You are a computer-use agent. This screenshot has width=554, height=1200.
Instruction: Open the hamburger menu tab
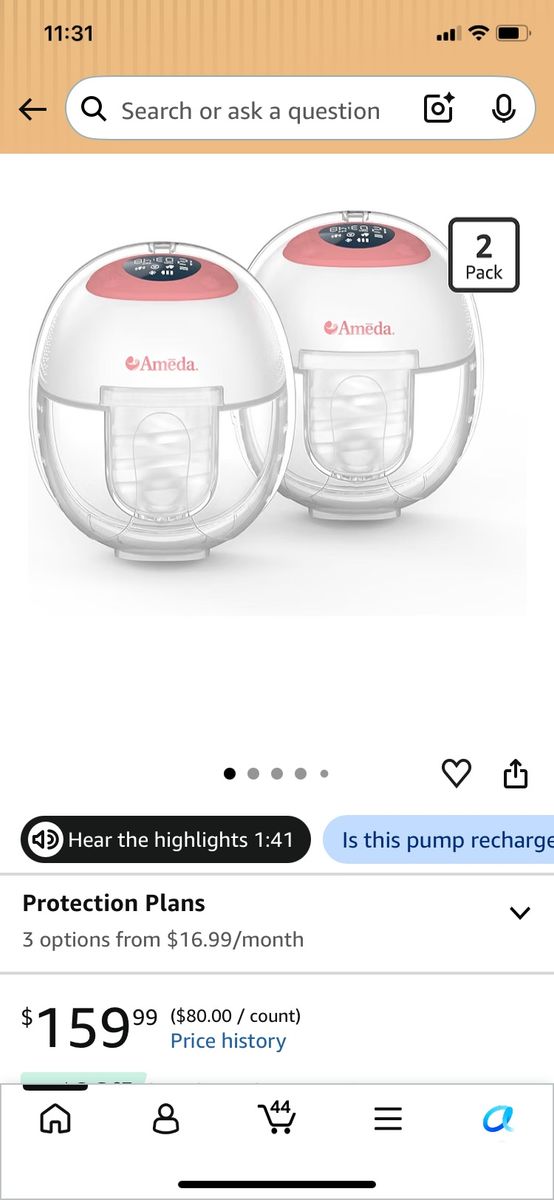(388, 1118)
